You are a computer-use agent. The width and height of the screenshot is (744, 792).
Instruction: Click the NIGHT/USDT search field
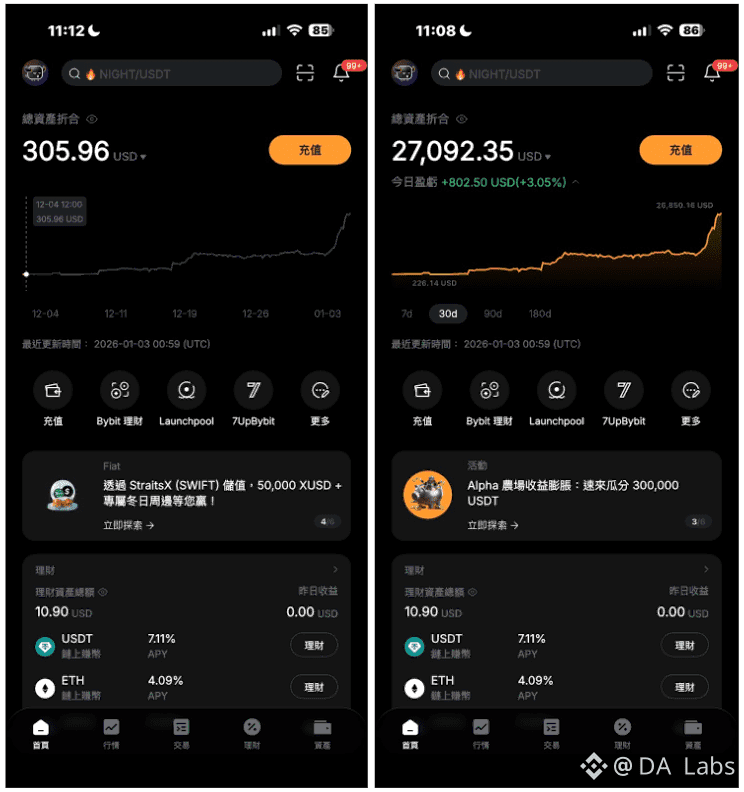coord(170,73)
